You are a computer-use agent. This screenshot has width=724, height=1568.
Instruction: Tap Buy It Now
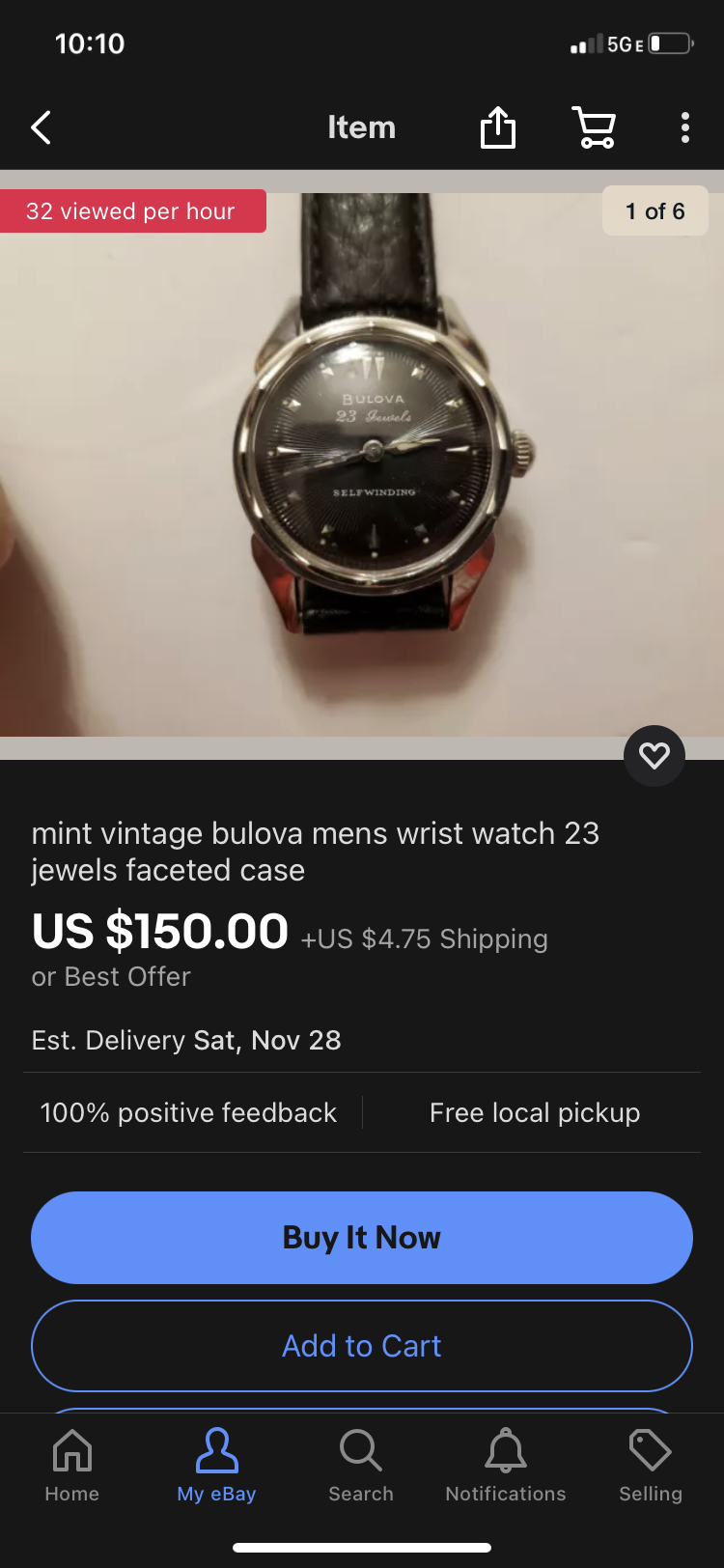[x=362, y=1237]
